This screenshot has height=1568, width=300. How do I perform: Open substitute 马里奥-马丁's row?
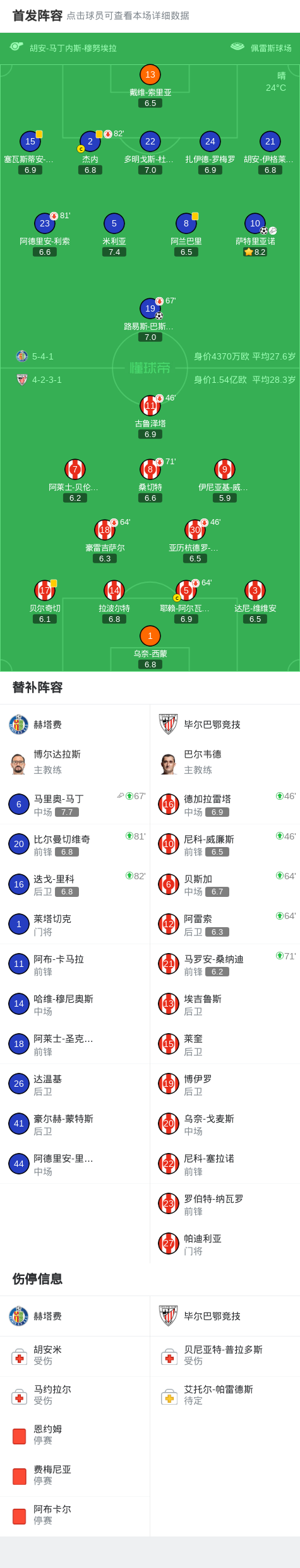click(x=75, y=804)
